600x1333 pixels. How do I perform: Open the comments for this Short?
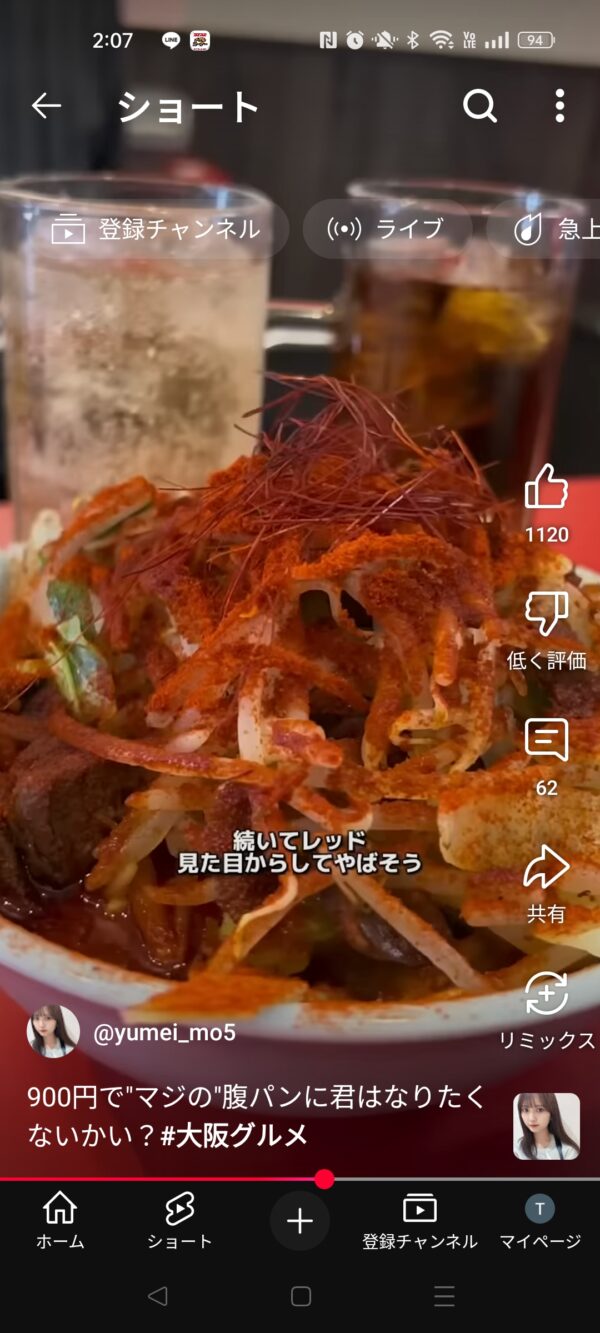[x=546, y=741]
